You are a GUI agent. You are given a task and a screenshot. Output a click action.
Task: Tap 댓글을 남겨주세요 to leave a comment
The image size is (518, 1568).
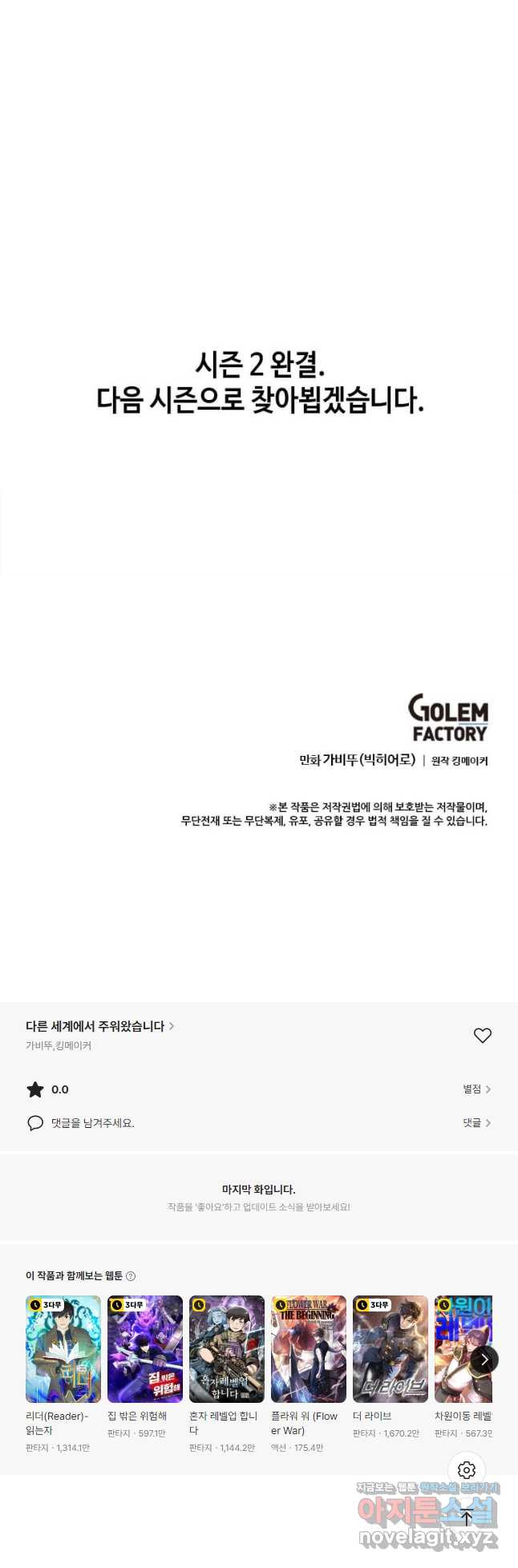tap(92, 1123)
